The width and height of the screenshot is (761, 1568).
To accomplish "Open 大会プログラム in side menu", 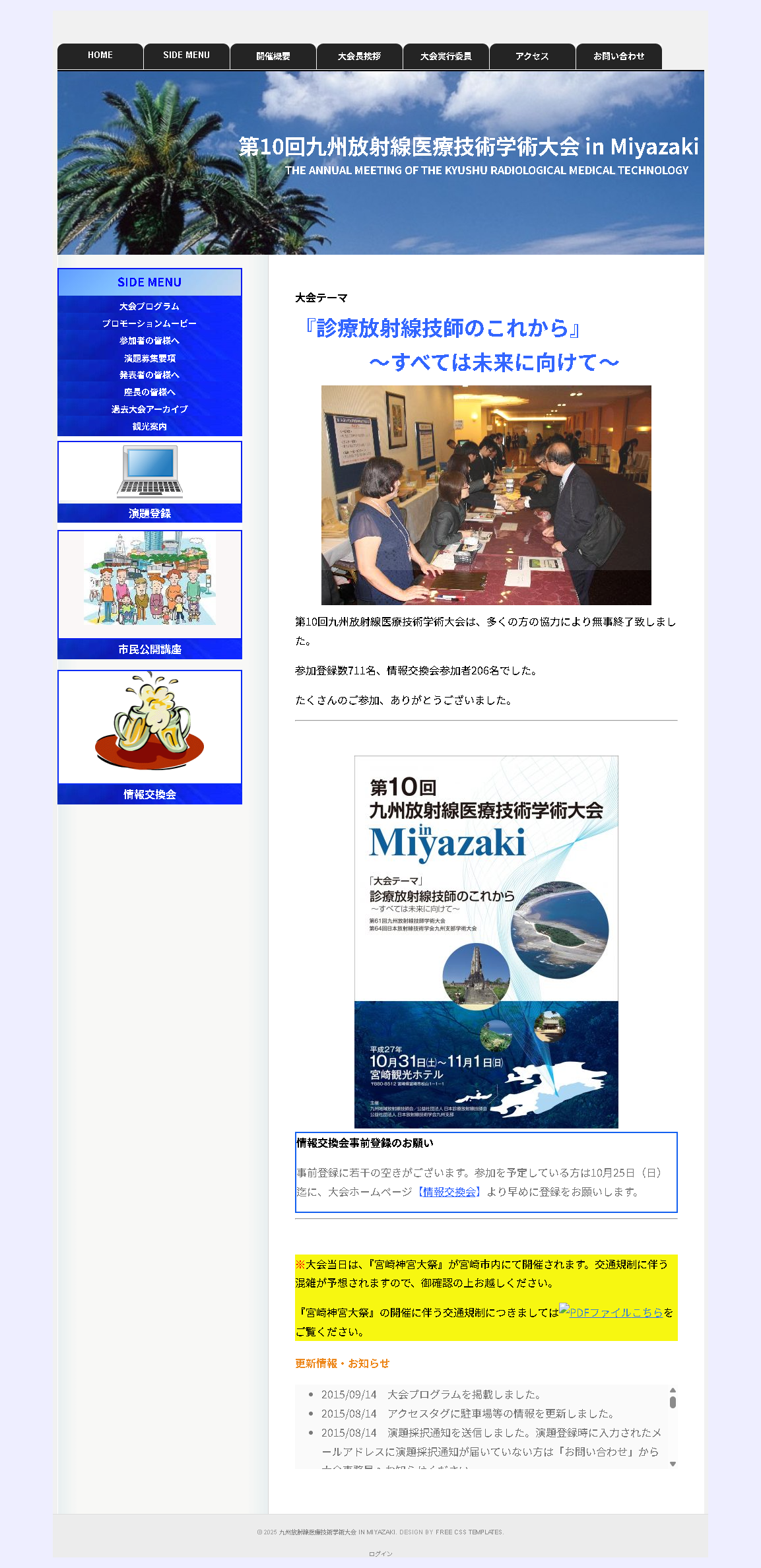I will (x=149, y=306).
